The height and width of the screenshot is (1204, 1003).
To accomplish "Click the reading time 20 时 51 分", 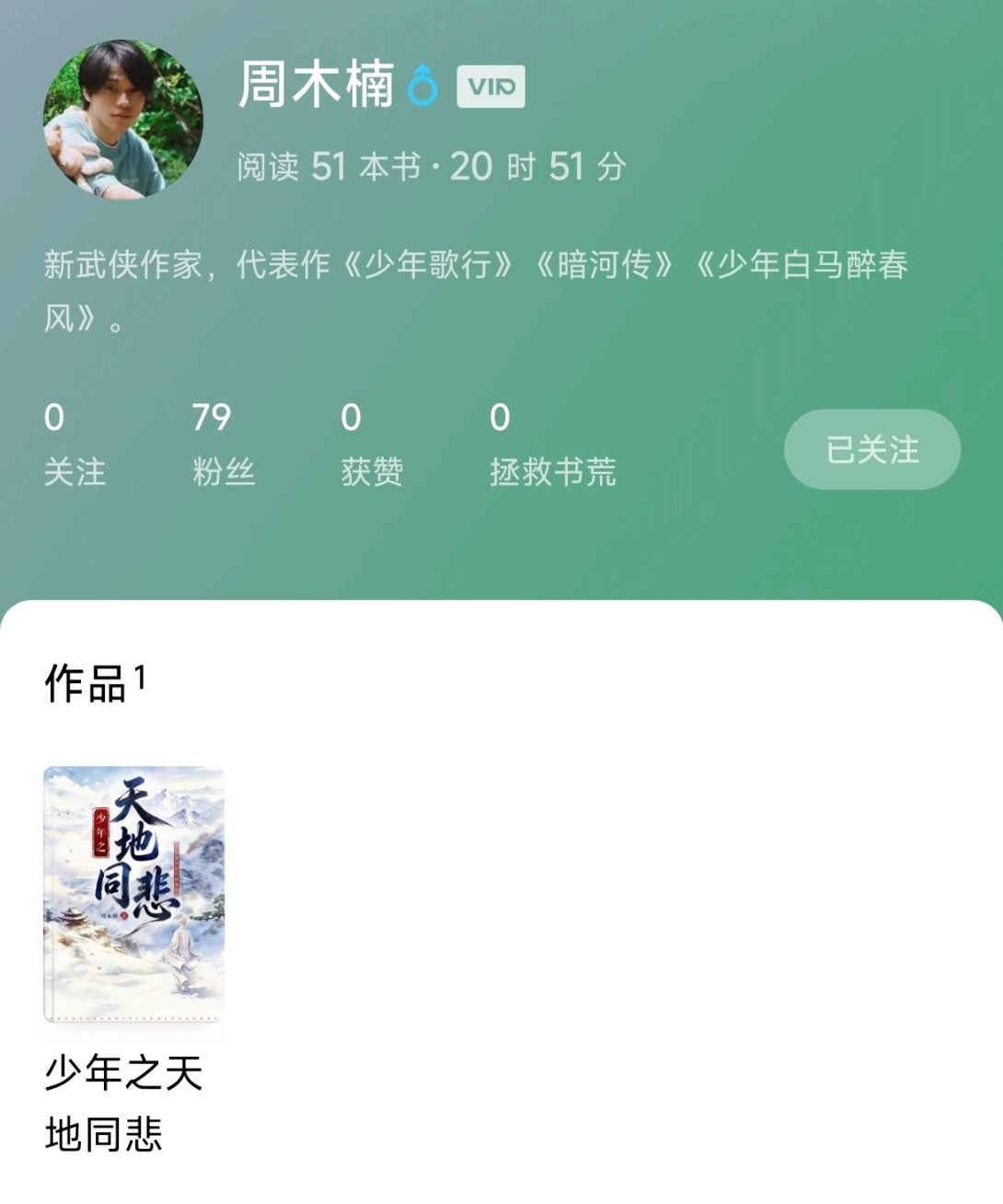I will (x=538, y=166).
